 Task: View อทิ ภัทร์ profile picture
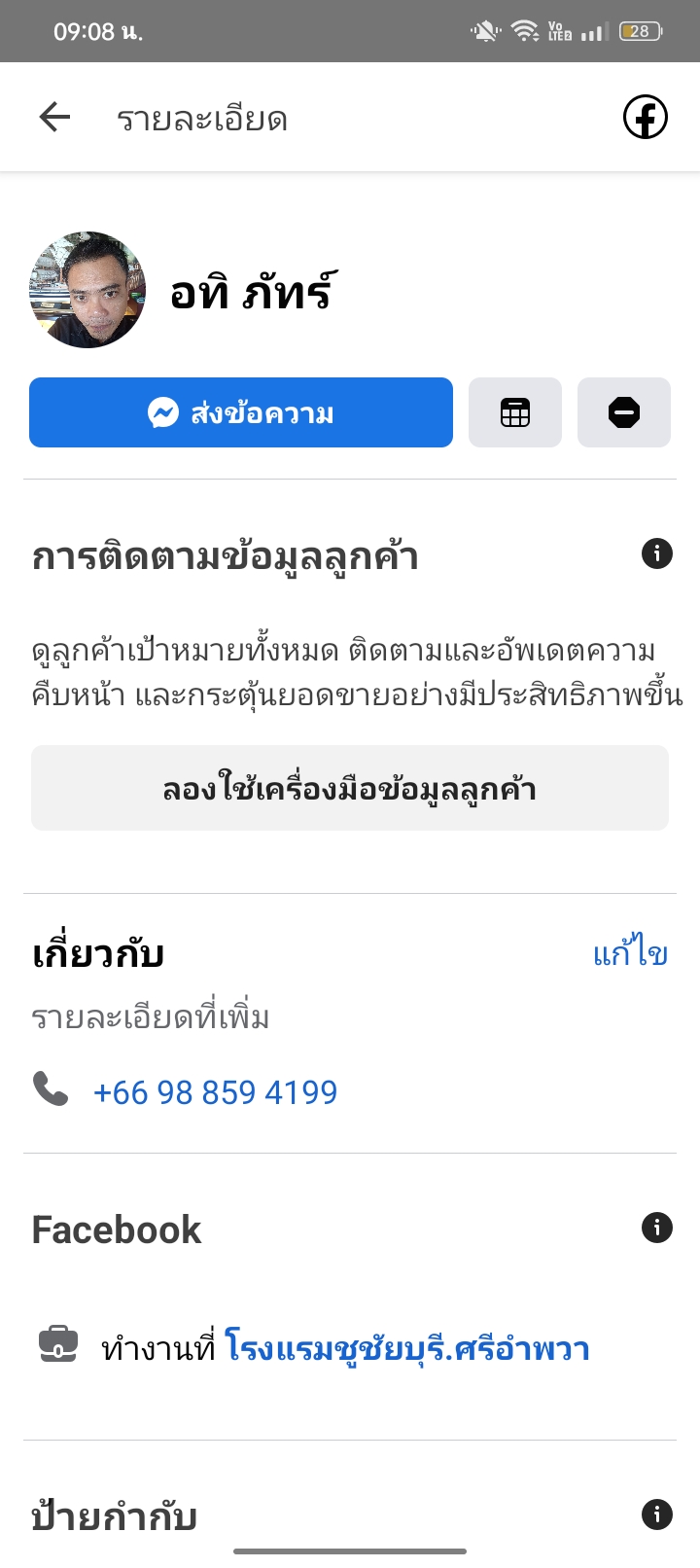pos(87,290)
